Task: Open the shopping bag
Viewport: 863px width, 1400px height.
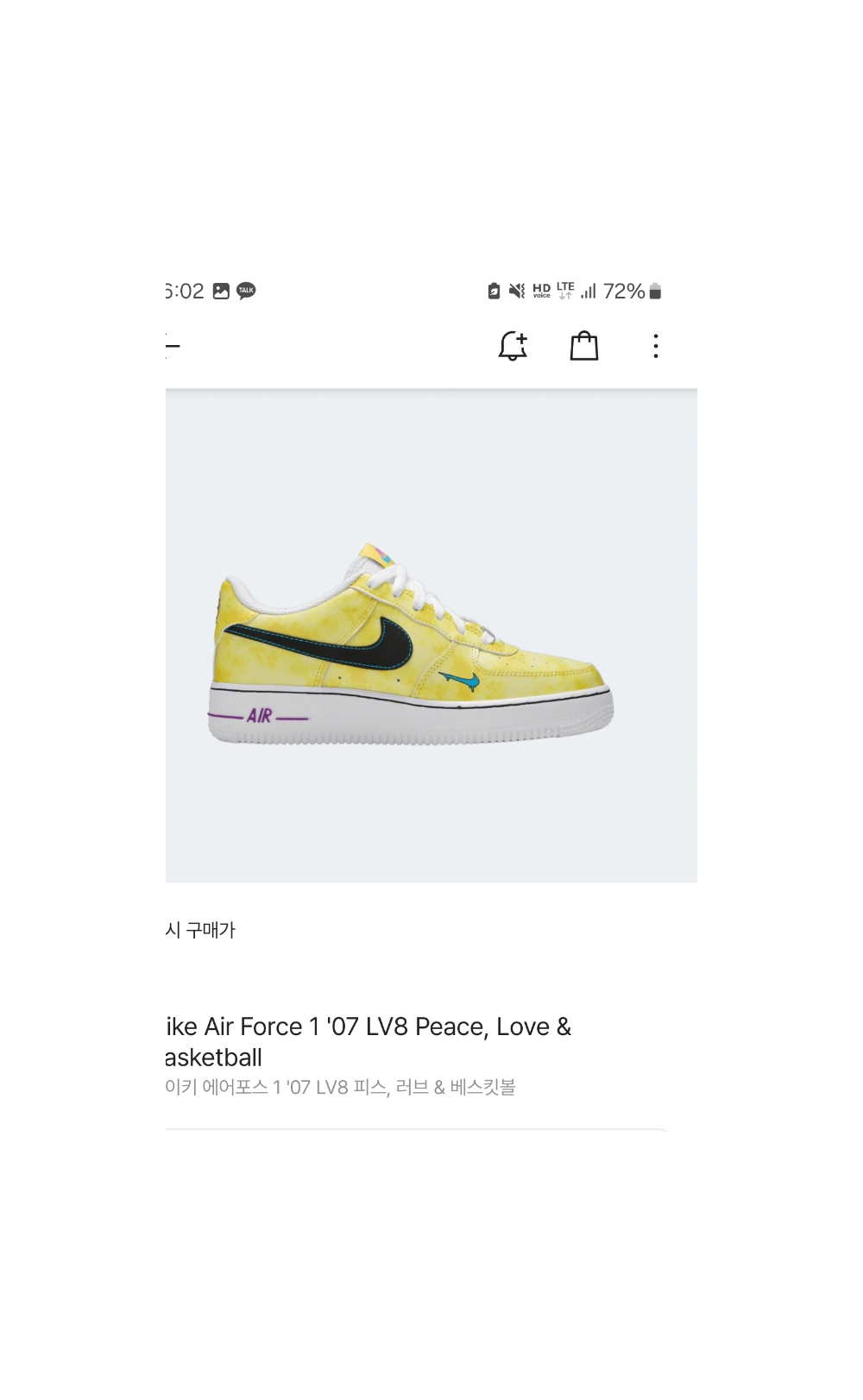Action: point(584,346)
